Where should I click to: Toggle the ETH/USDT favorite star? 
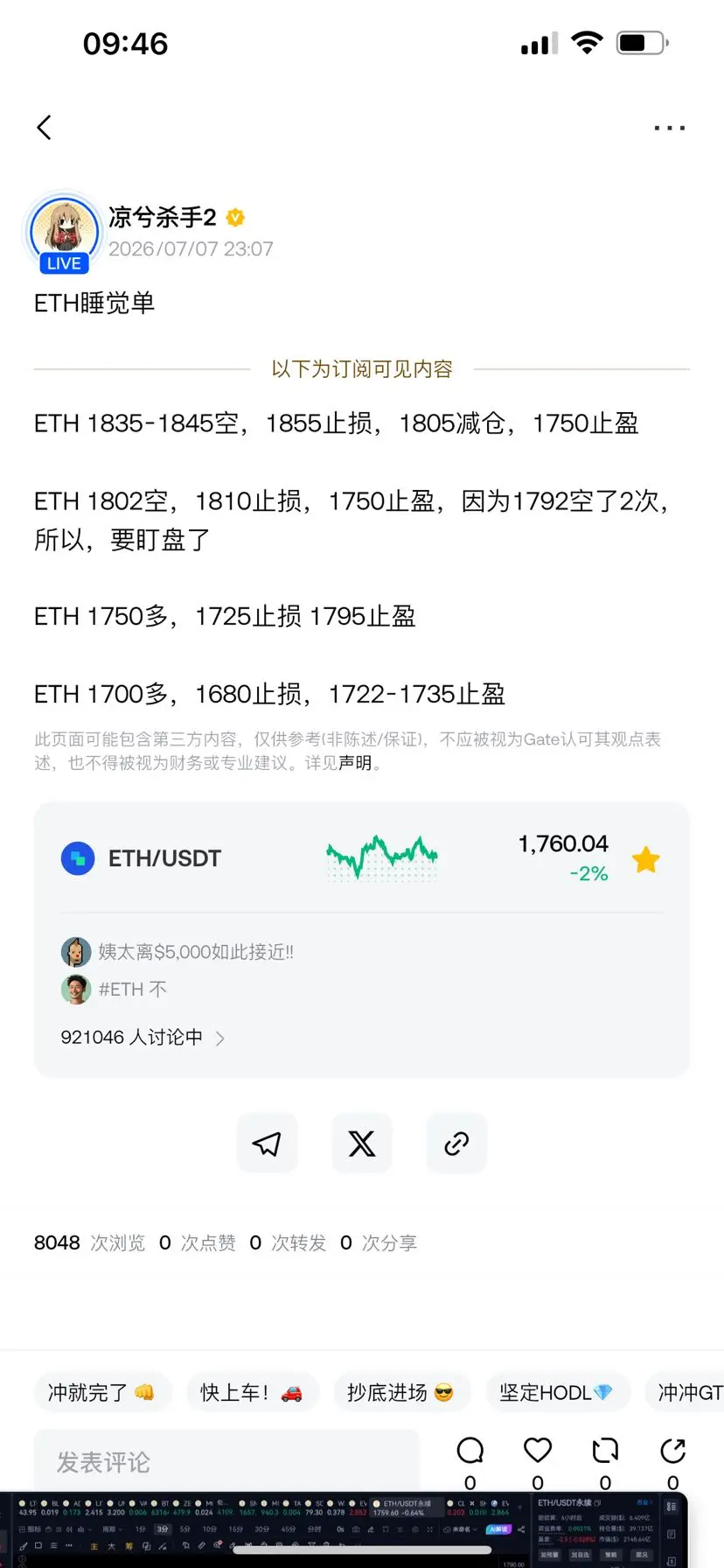tap(646, 859)
